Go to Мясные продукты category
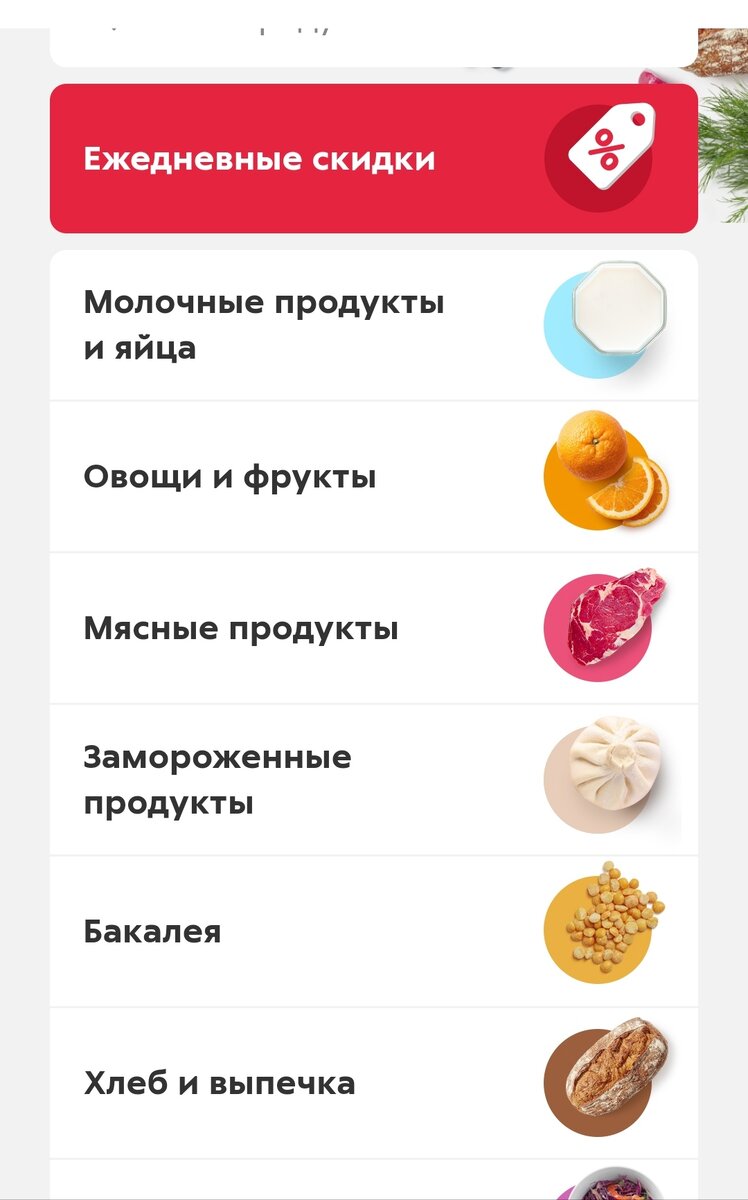 [373, 629]
